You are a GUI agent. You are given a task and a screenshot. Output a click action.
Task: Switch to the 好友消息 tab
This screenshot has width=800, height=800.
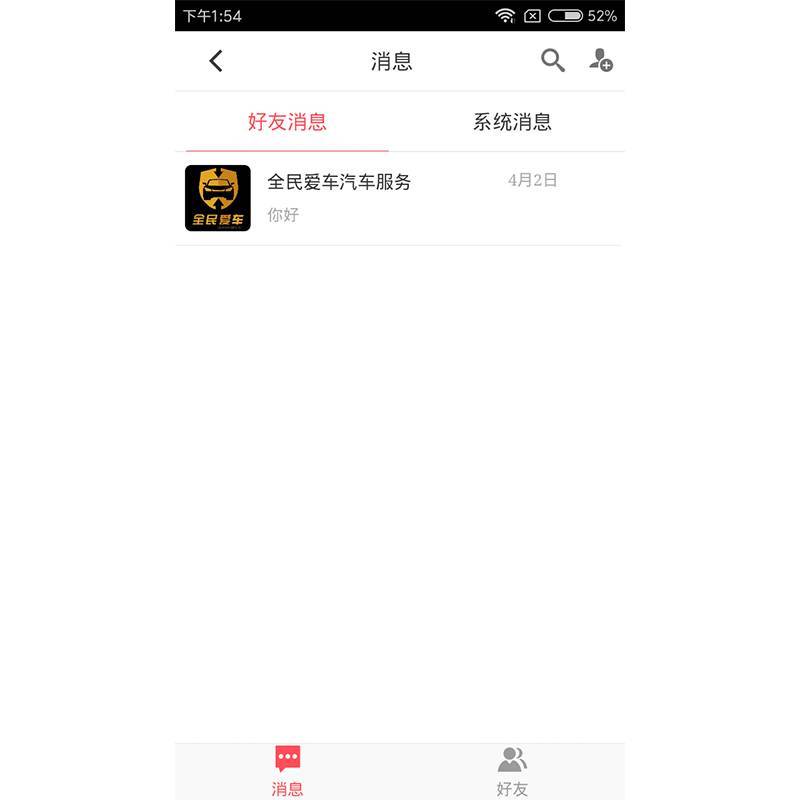(x=287, y=122)
